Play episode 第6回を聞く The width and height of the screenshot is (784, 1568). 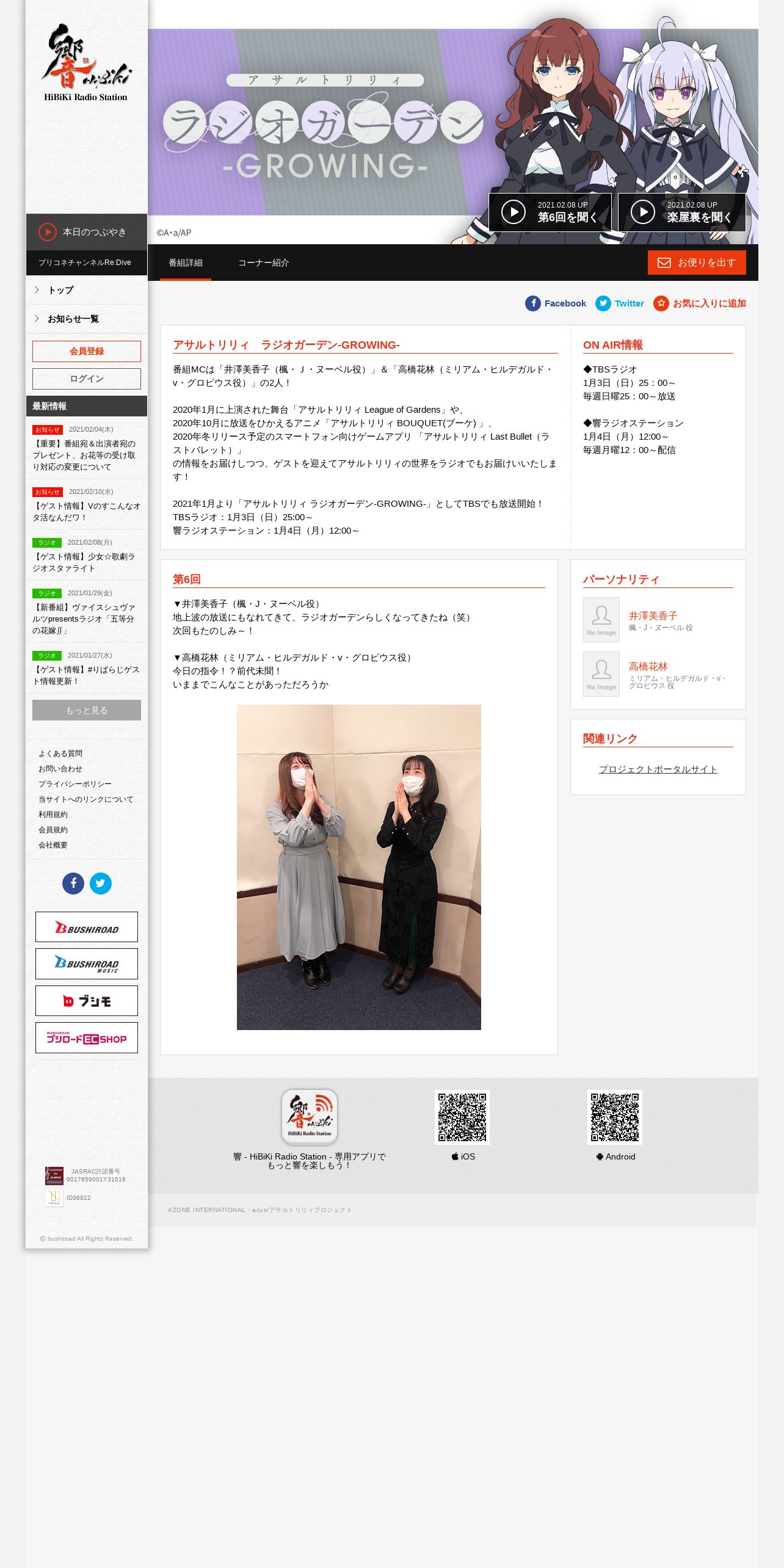[x=550, y=212]
